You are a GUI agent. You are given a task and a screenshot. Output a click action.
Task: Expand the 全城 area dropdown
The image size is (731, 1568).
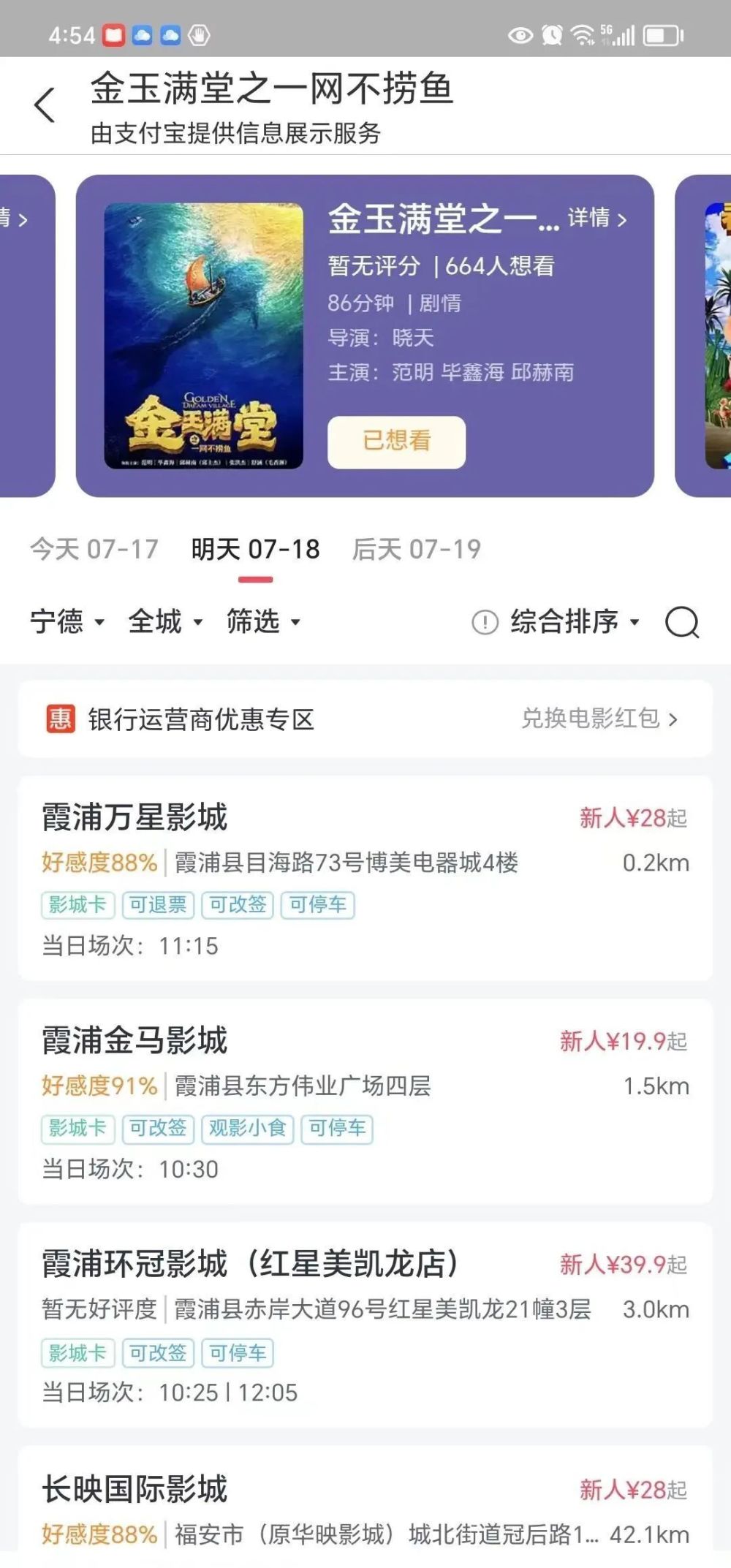tap(165, 622)
